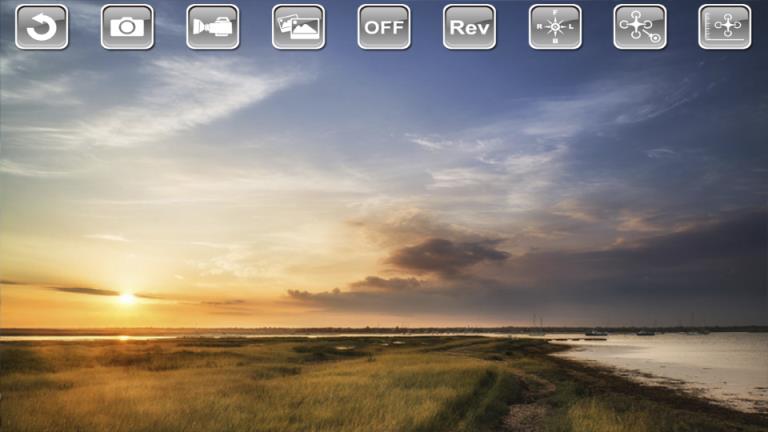Take a photo with the camera icon
Screen dimensions: 768x432
127,27
